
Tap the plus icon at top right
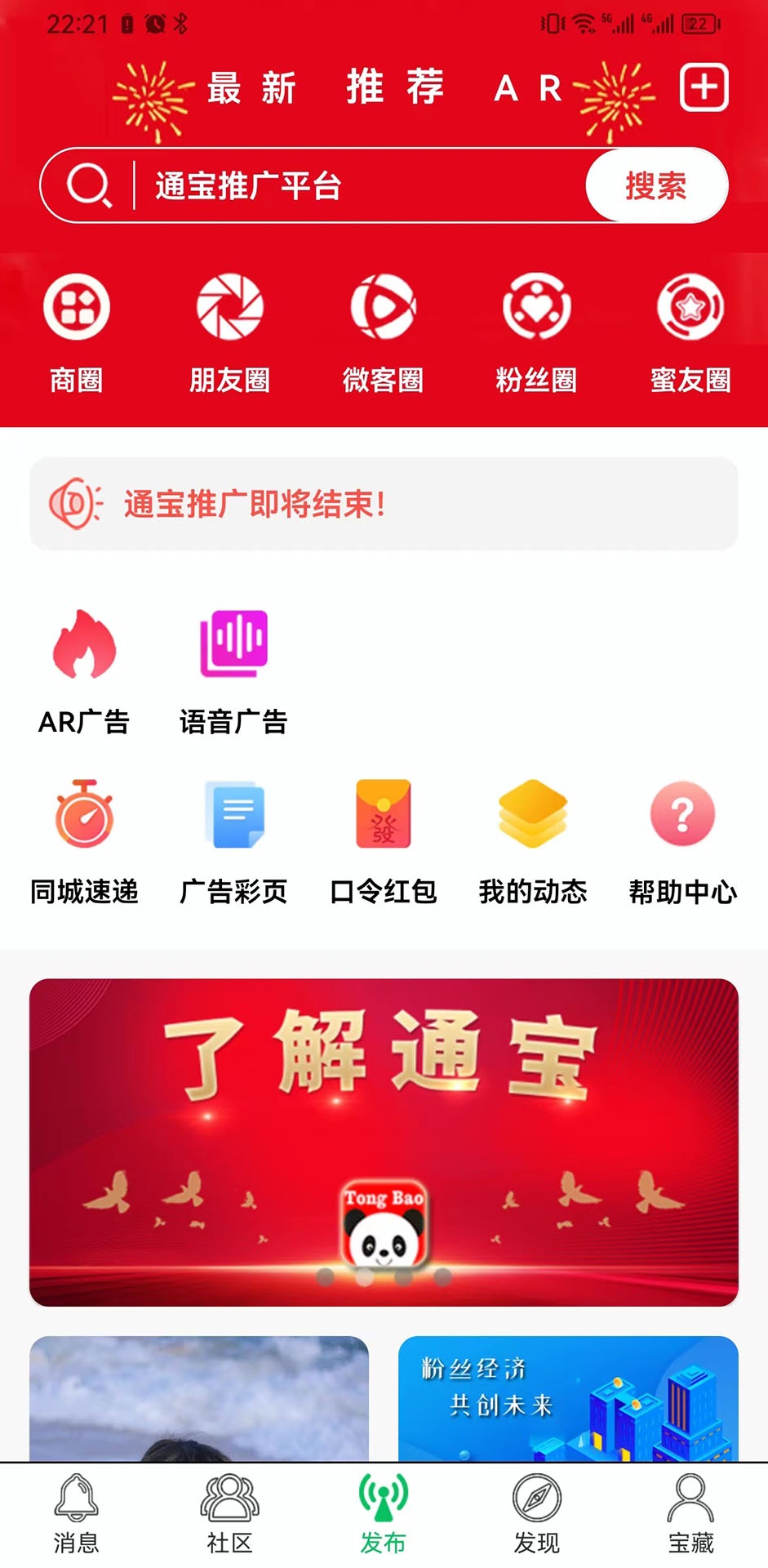pyautogui.click(x=704, y=87)
